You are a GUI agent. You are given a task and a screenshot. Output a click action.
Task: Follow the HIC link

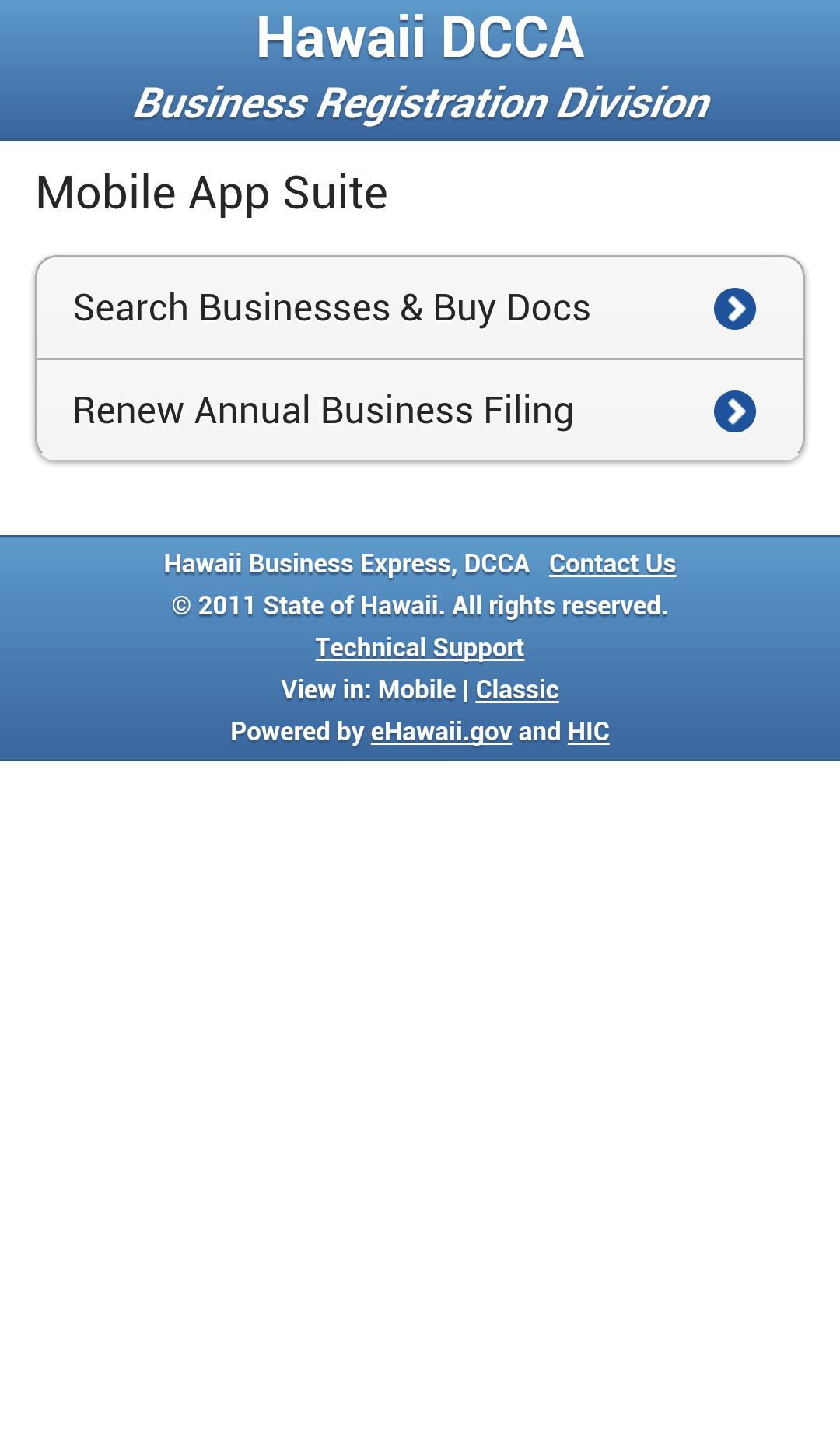[588, 732]
